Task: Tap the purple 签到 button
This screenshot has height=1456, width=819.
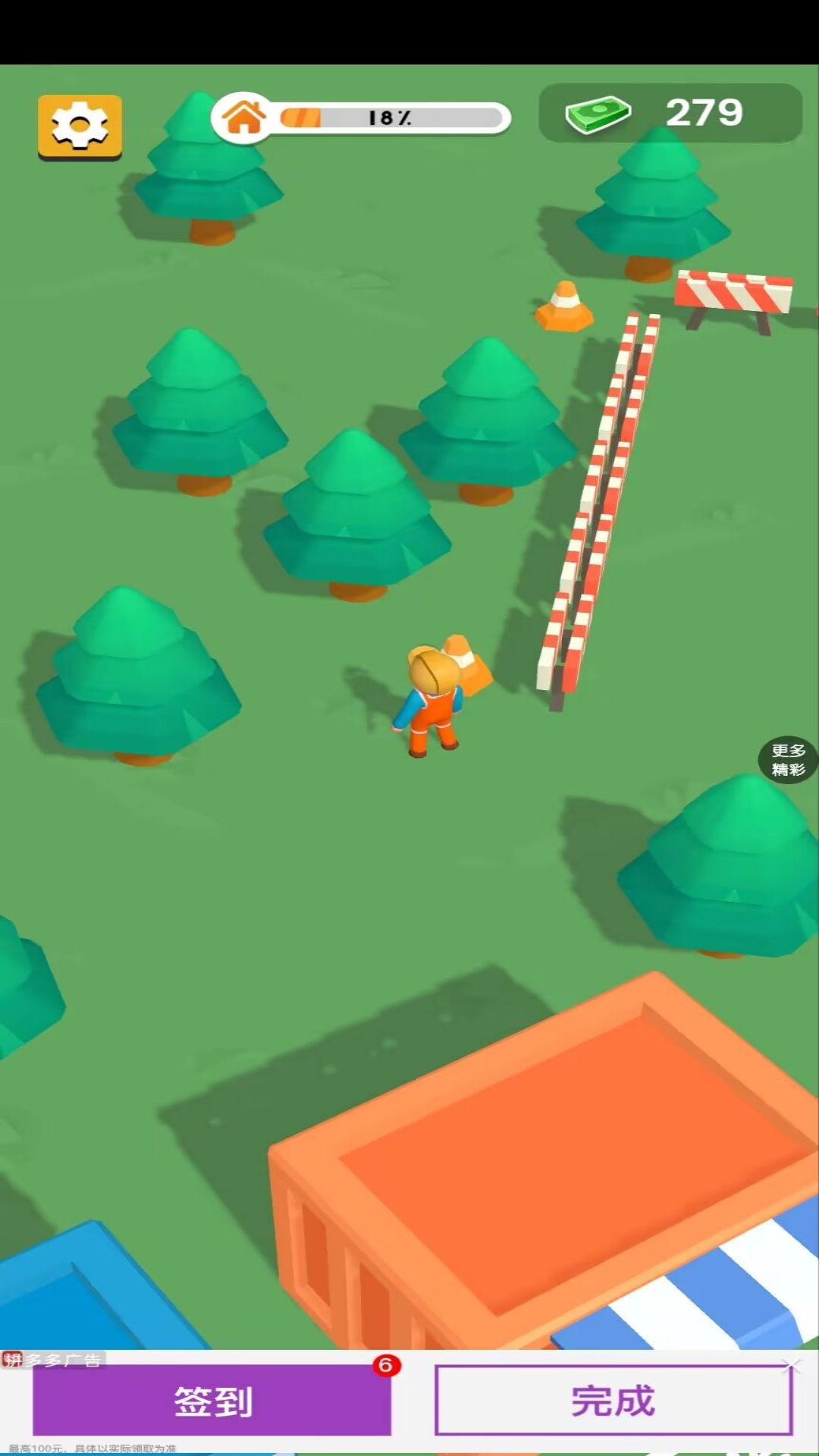Action: point(212,1401)
